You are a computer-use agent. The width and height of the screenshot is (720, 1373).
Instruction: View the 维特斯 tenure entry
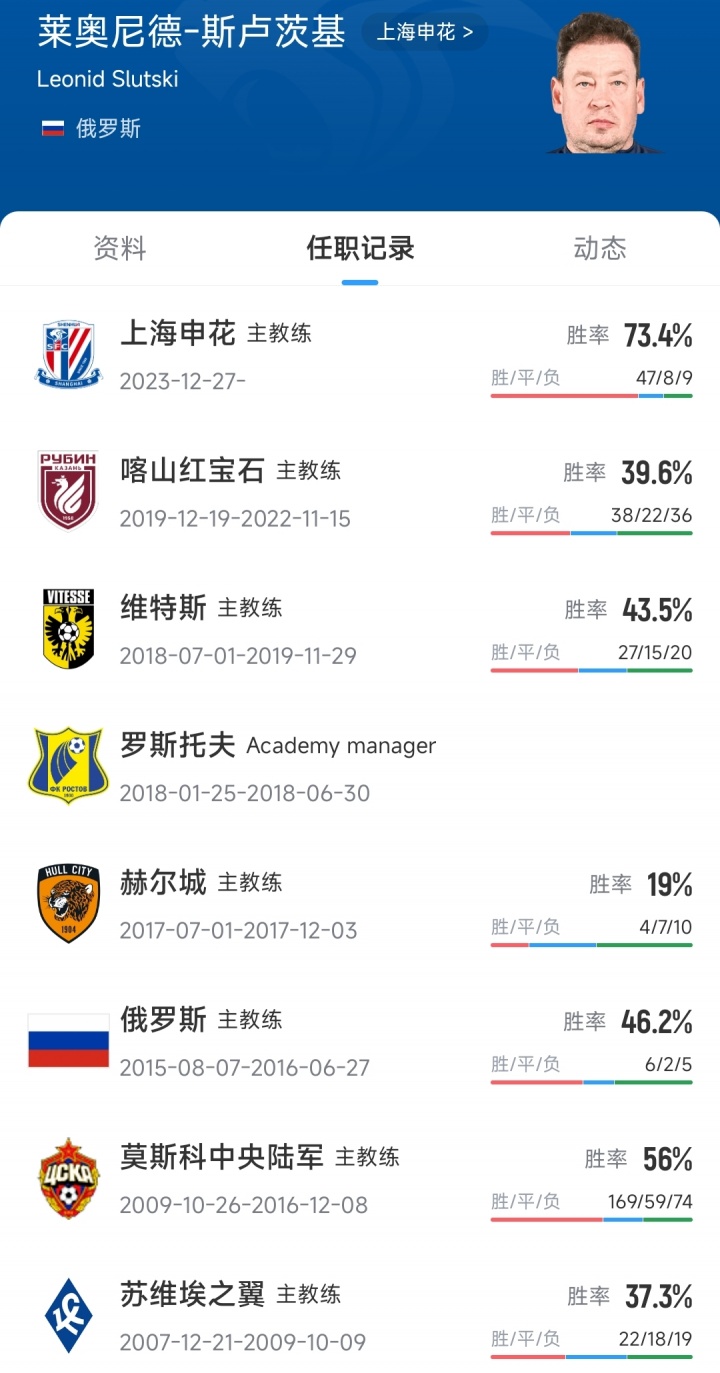(360, 630)
